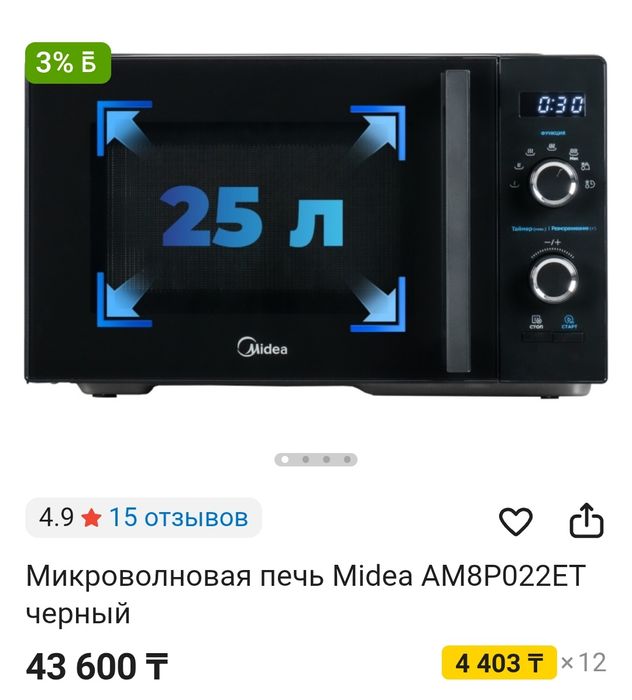Open the Midea microwave product photo
Image resolution: width=632 pixels, height=700 pixels.
coord(315,225)
